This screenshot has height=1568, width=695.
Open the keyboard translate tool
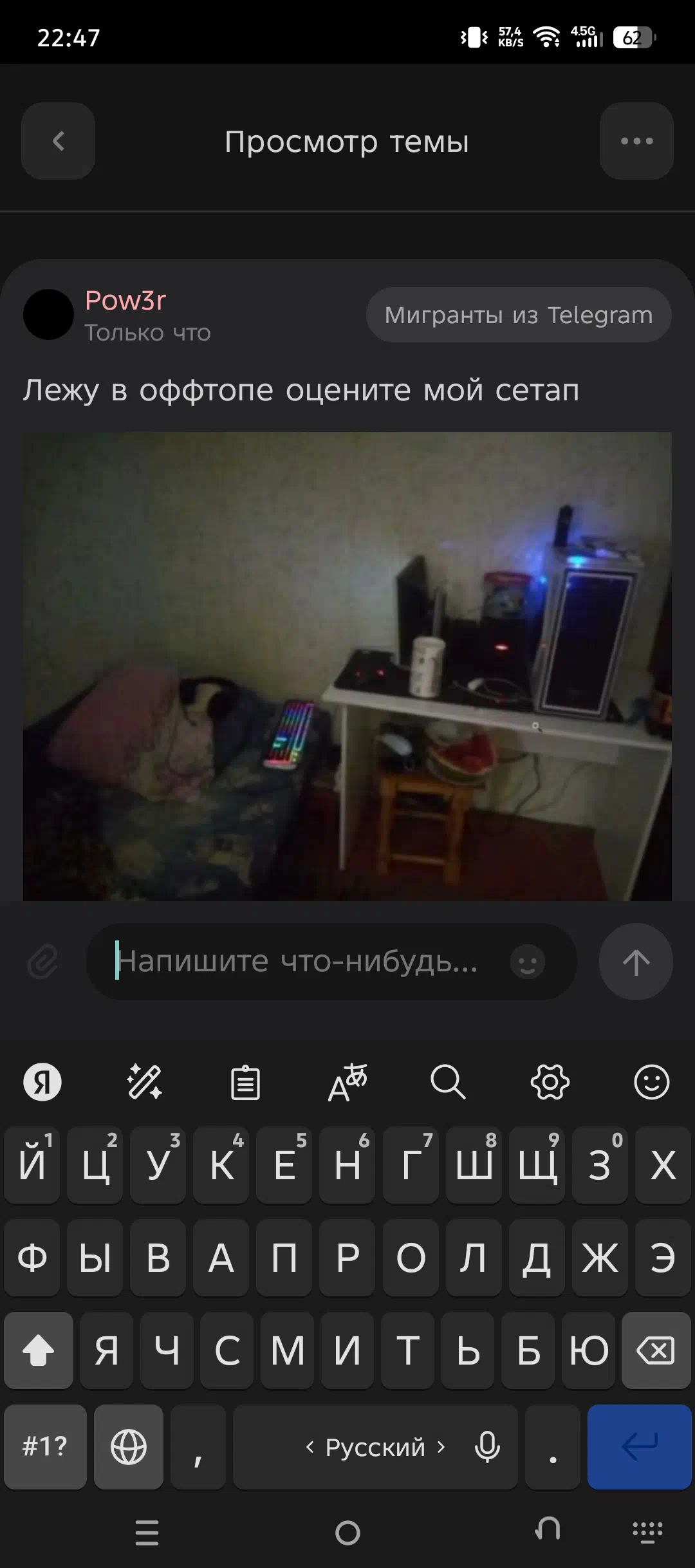[347, 1082]
